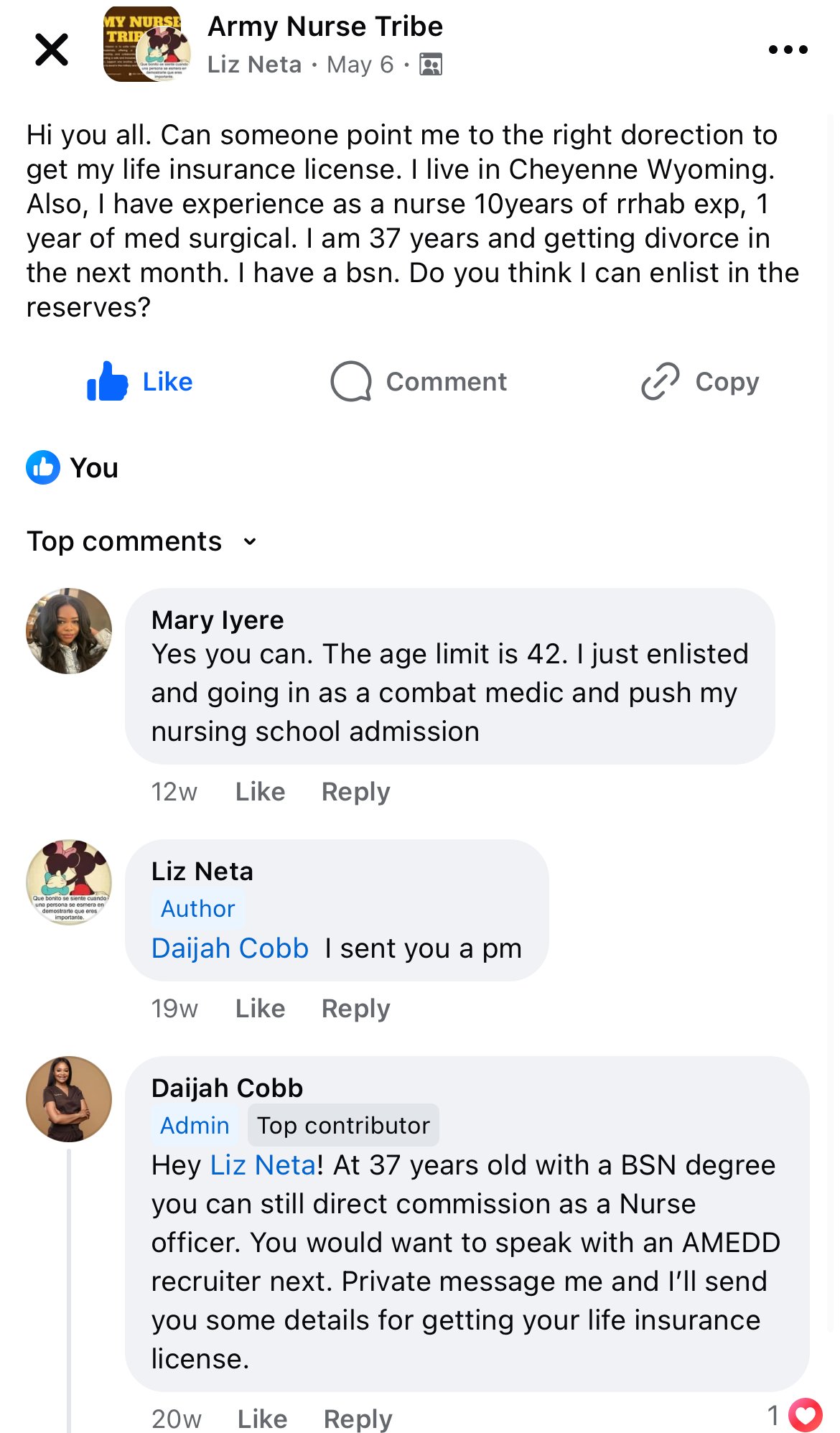Like Daijah Cobb's comment
The image size is (840, 1433).
click(x=262, y=1419)
